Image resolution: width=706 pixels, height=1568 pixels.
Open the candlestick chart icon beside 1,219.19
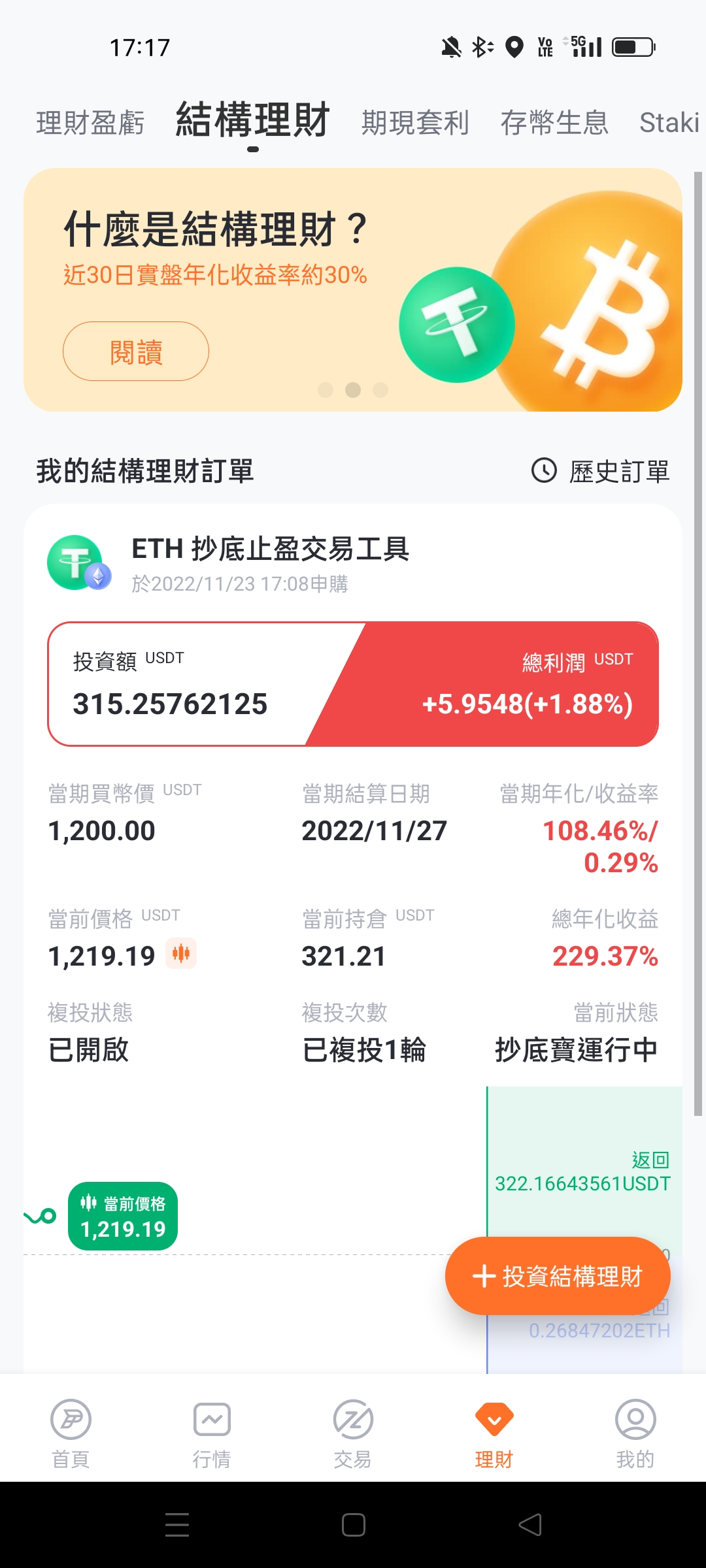coord(181,953)
